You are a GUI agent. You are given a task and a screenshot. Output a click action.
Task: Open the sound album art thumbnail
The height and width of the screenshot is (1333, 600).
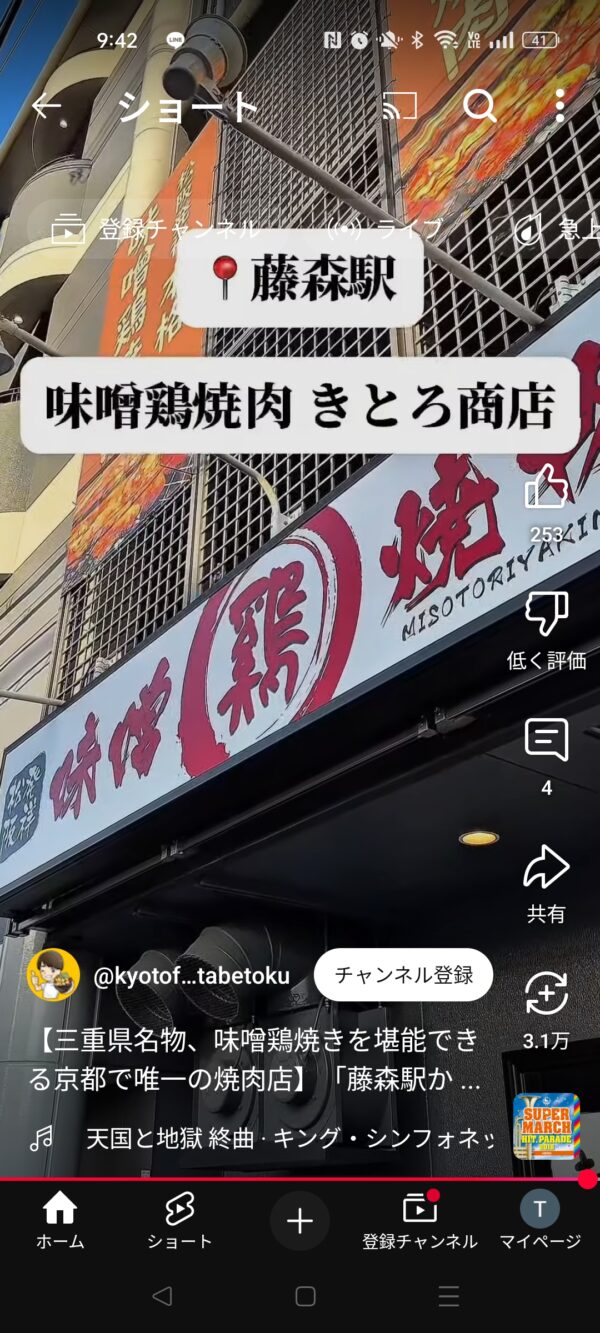click(546, 1126)
